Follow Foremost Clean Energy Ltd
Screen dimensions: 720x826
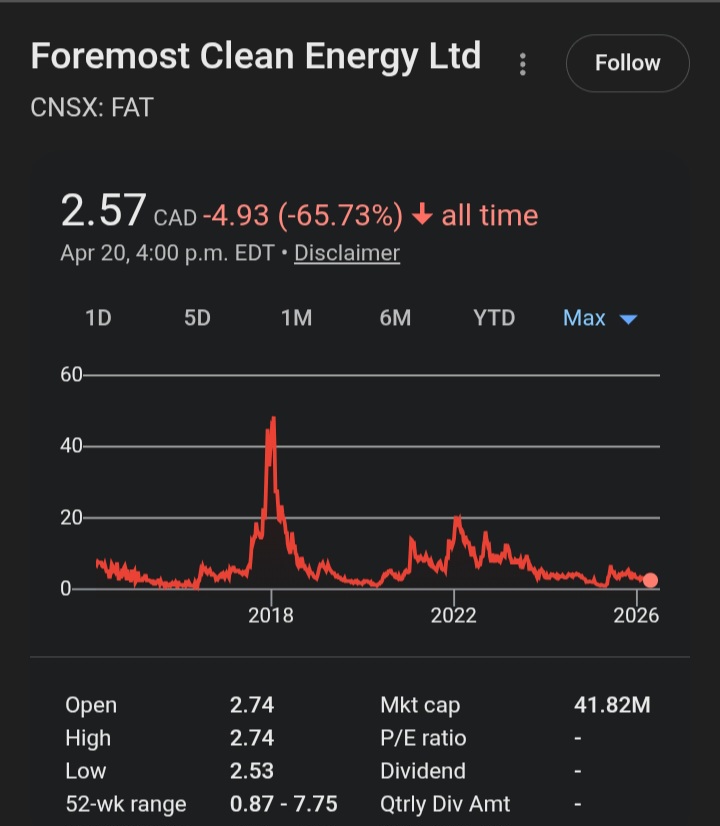(x=627, y=63)
